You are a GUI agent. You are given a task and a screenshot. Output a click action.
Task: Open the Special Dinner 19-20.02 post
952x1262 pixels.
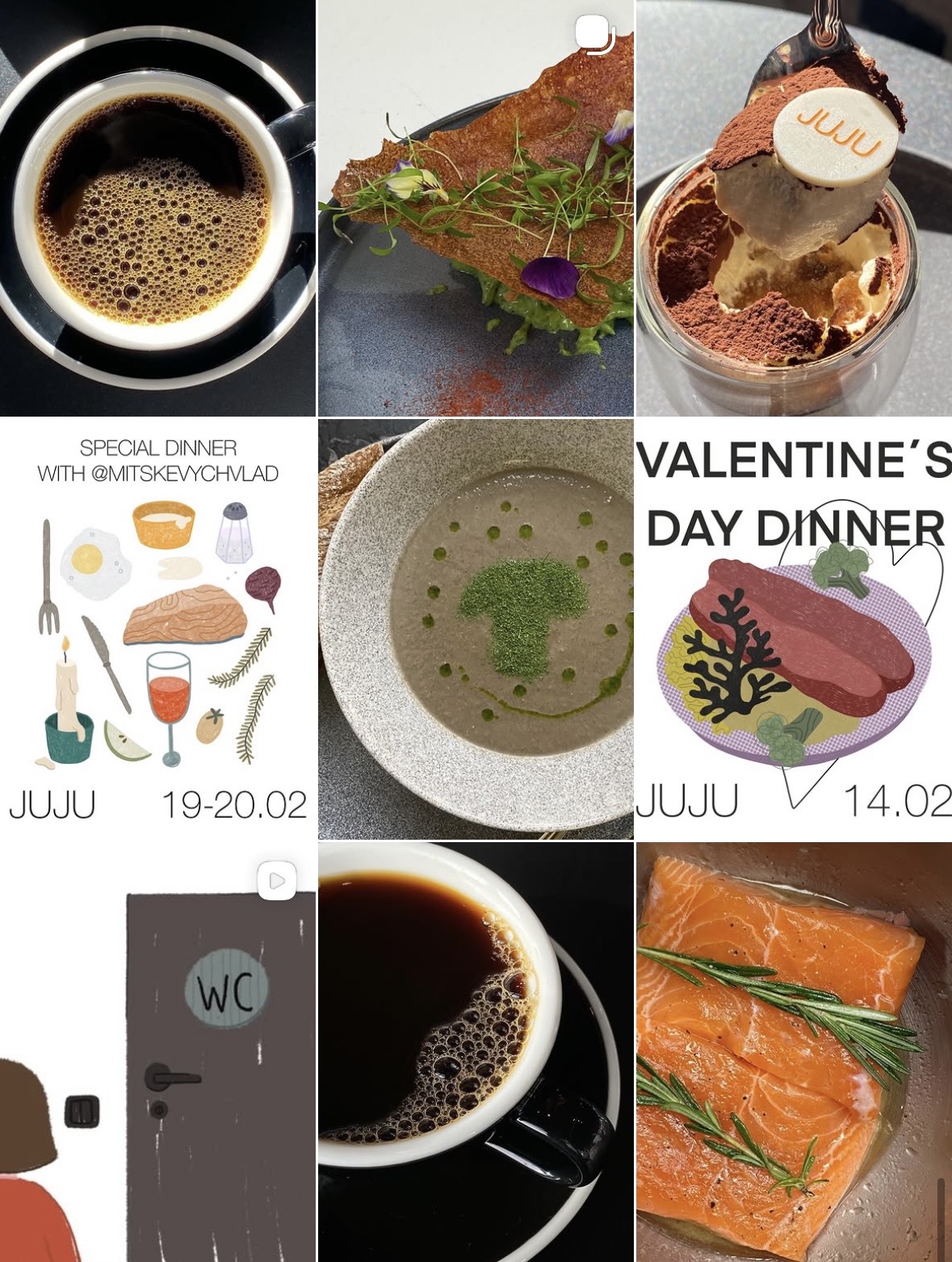157,629
